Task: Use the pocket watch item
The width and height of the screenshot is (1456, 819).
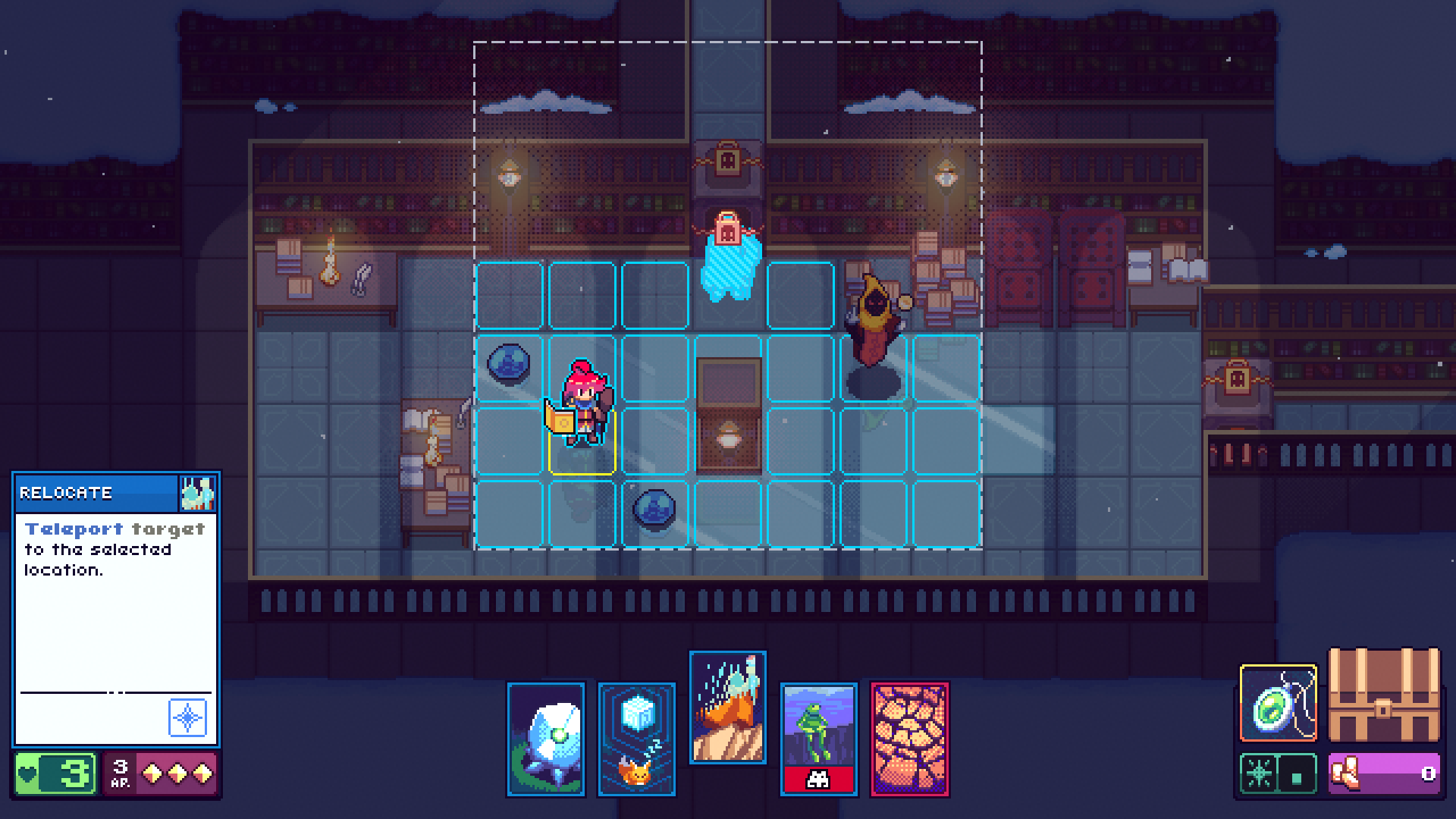Action: pos(1279,703)
